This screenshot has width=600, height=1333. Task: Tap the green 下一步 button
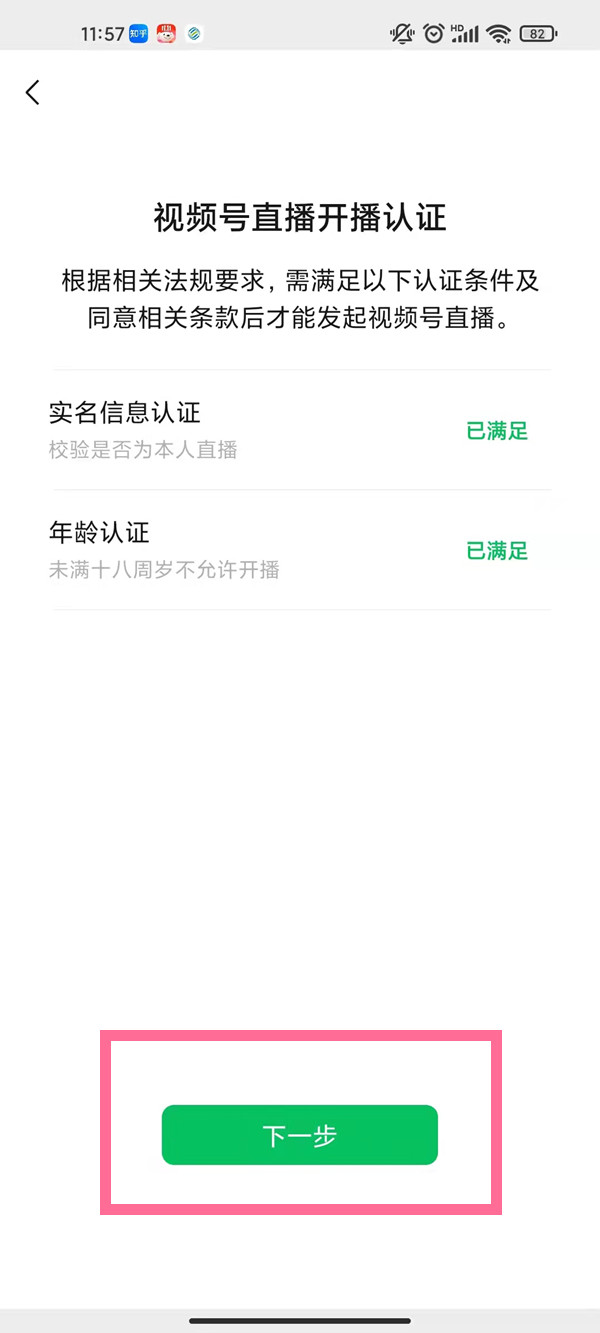tap(300, 1135)
